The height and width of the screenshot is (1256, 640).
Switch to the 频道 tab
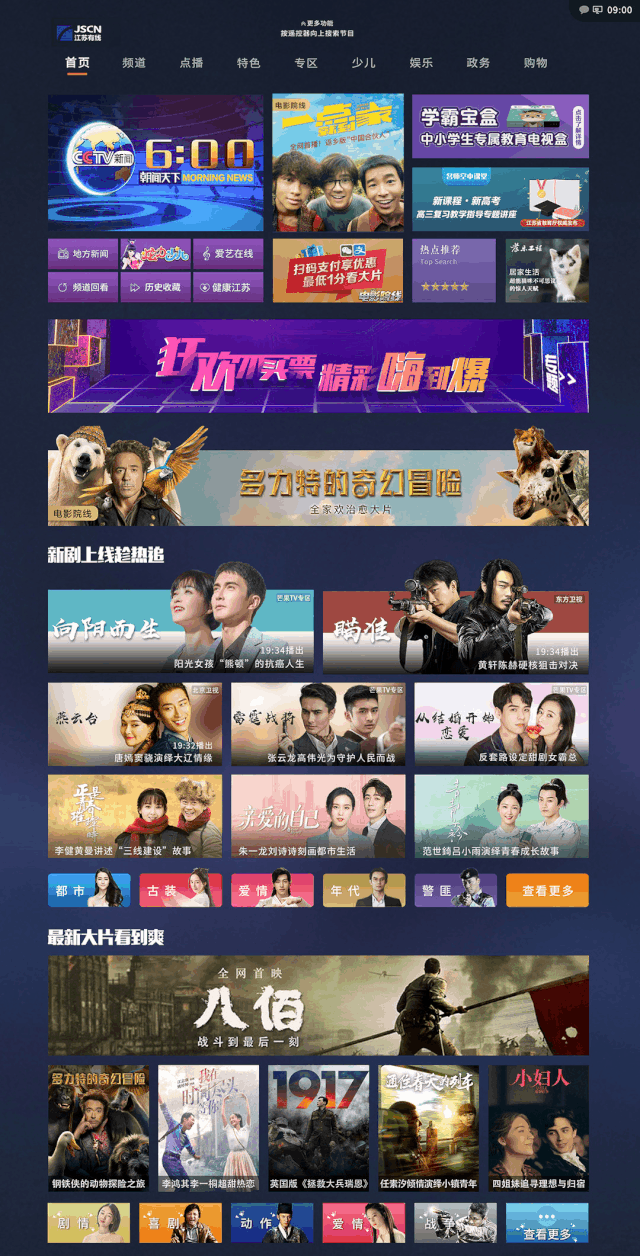tap(134, 63)
